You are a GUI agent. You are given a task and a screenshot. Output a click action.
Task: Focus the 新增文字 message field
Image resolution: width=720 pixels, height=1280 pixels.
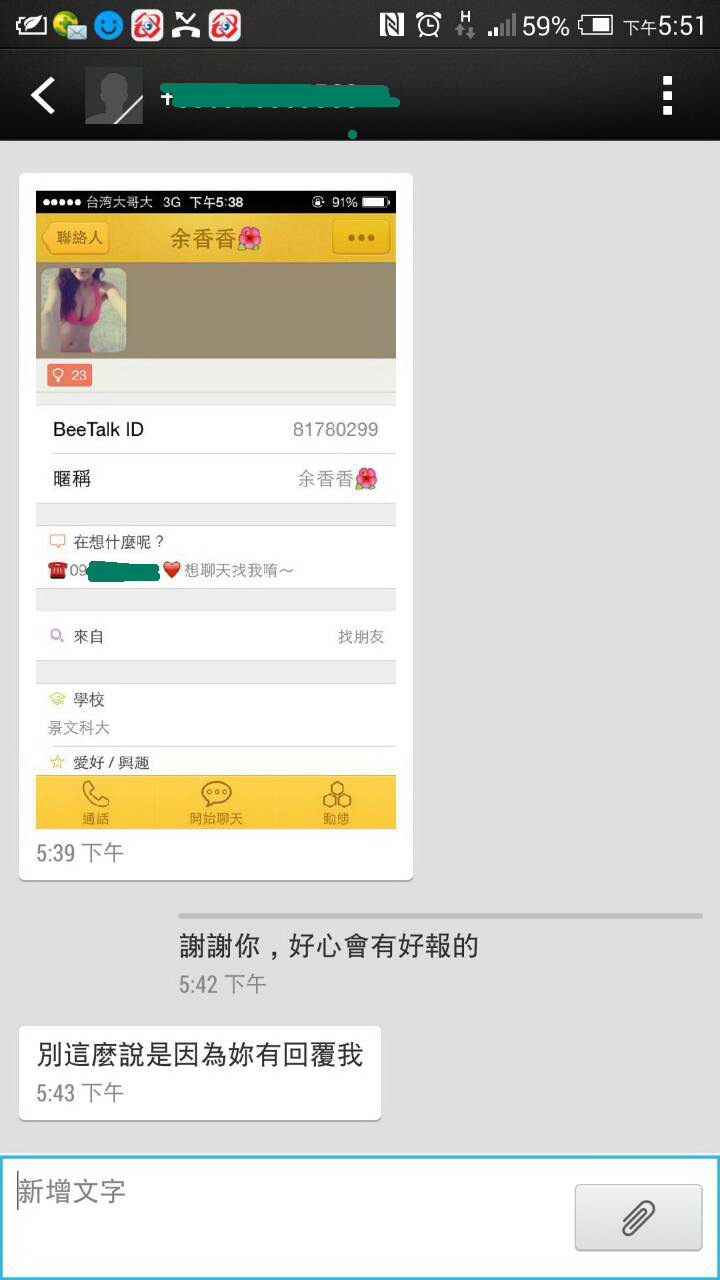290,1217
